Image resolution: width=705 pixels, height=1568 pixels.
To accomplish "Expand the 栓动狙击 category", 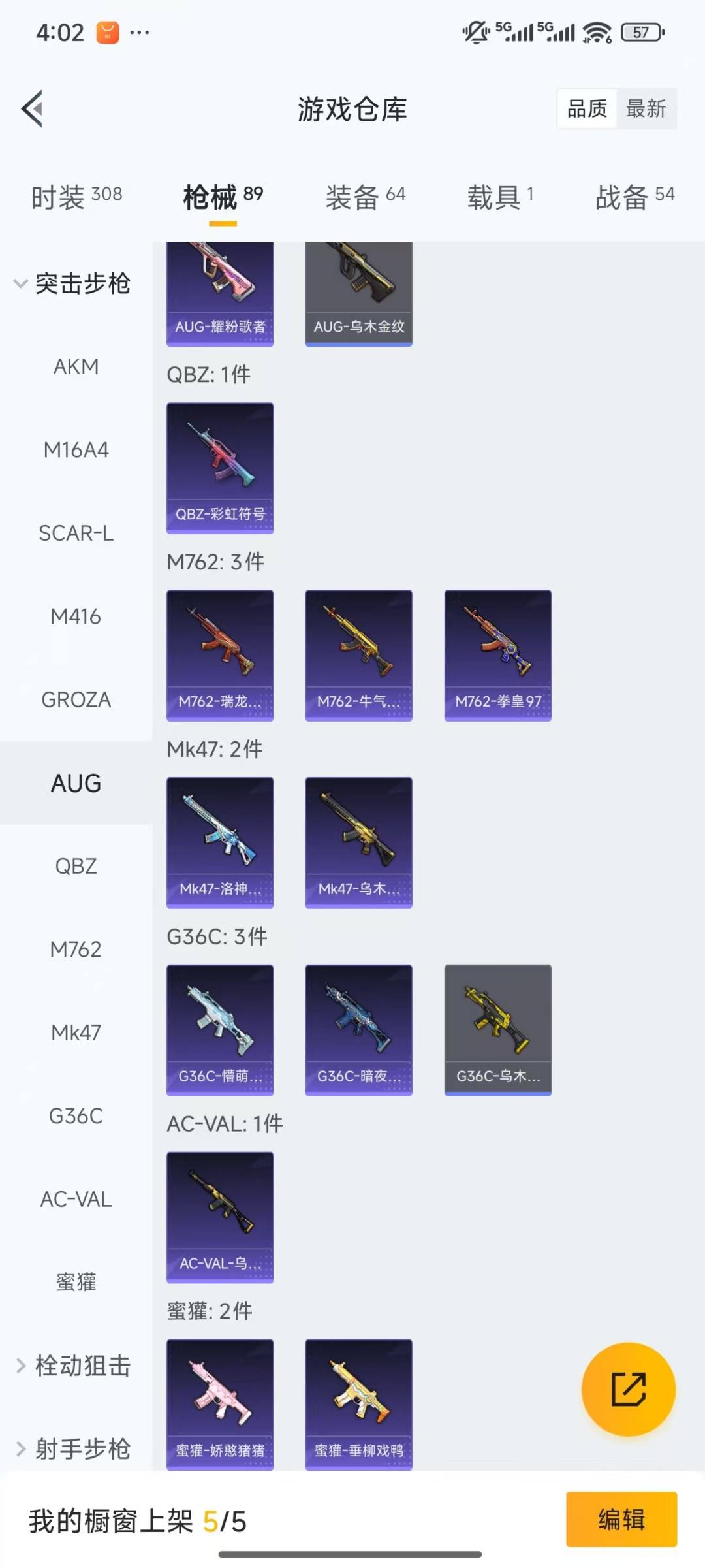I will [72, 1366].
